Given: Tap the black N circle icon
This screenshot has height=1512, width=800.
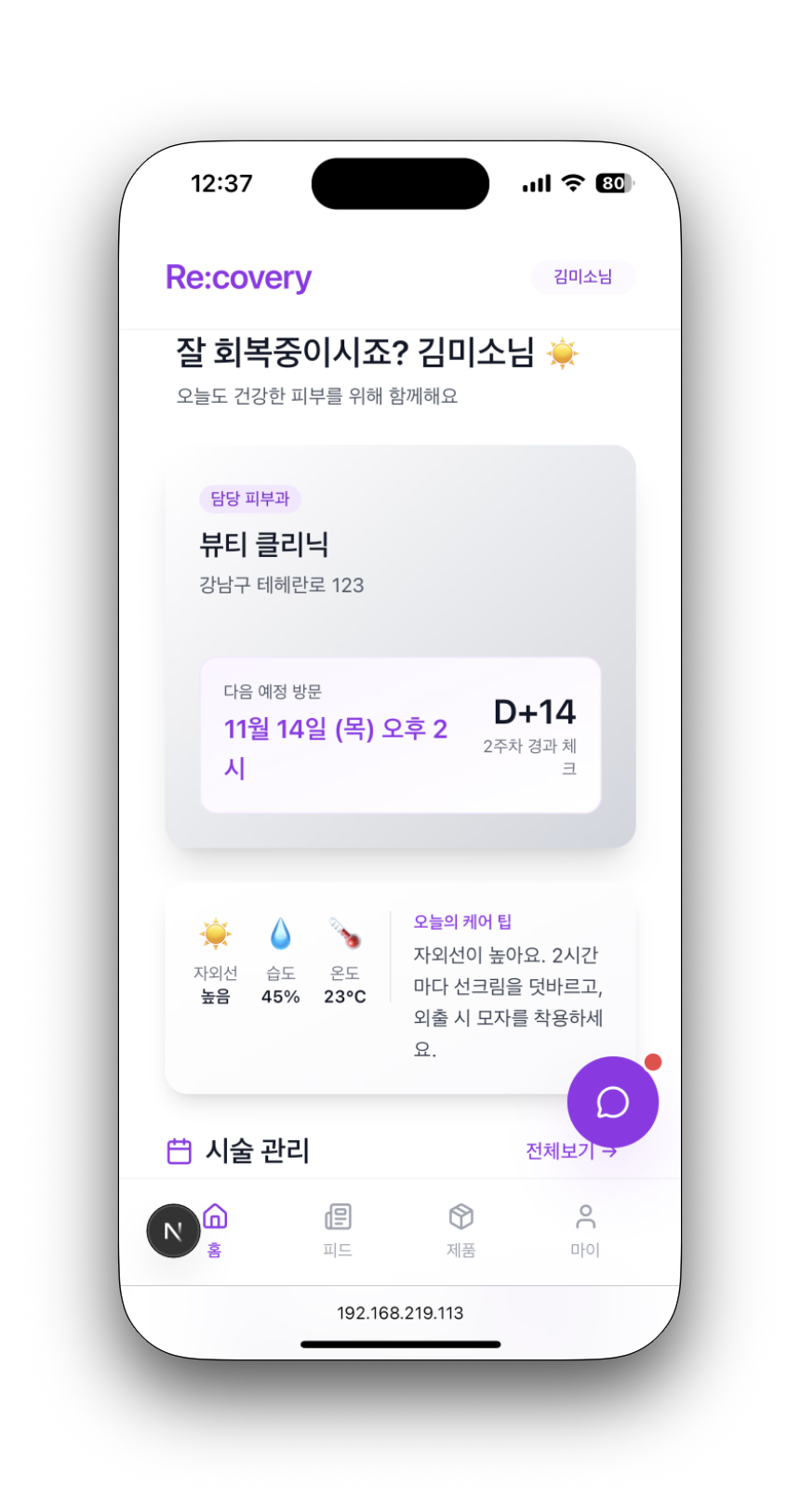Looking at the screenshot, I should click(173, 1230).
